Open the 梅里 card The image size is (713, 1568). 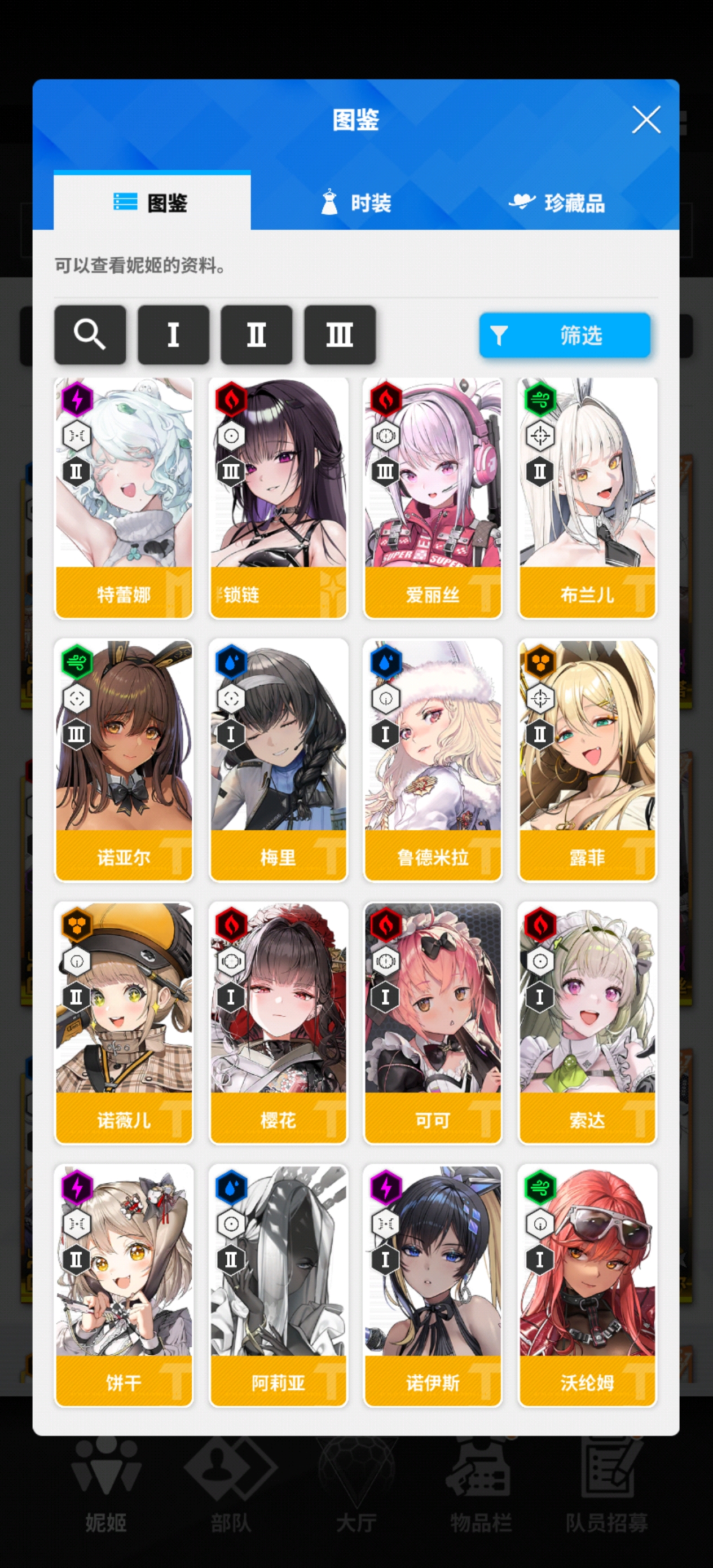[x=278, y=760]
